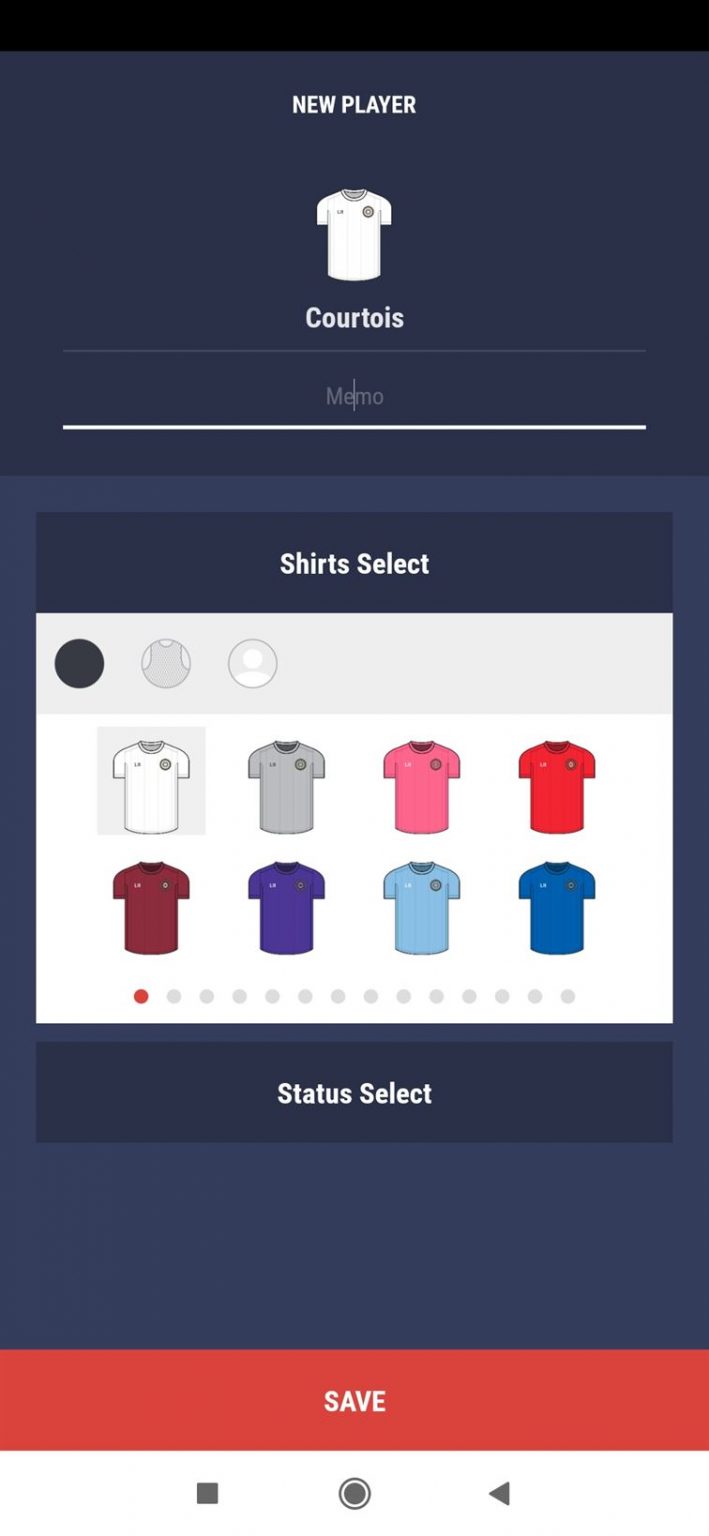The width and height of the screenshot is (709, 1536).
Task: Tap the Memo text field
Action: pyautogui.click(x=354, y=397)
